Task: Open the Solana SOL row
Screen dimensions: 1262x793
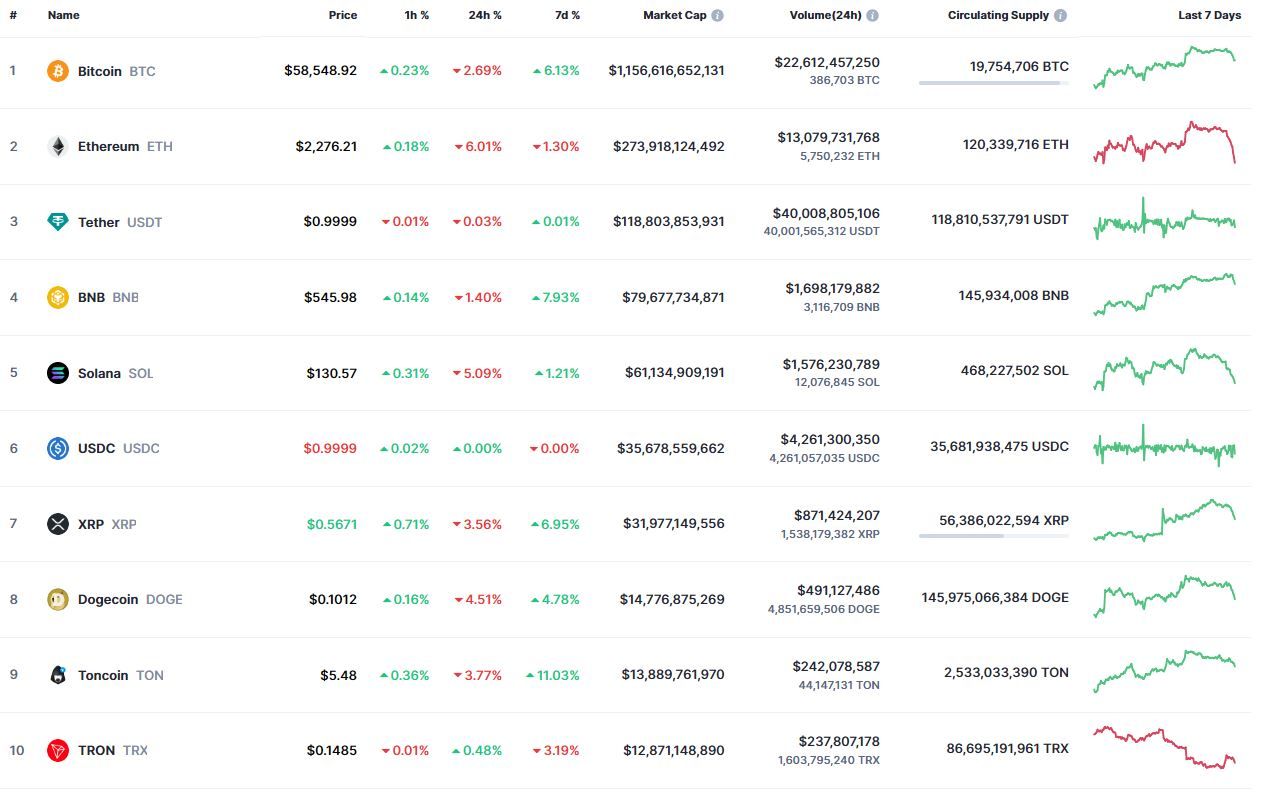Action: pyautogui.click(x=99, y=373)
